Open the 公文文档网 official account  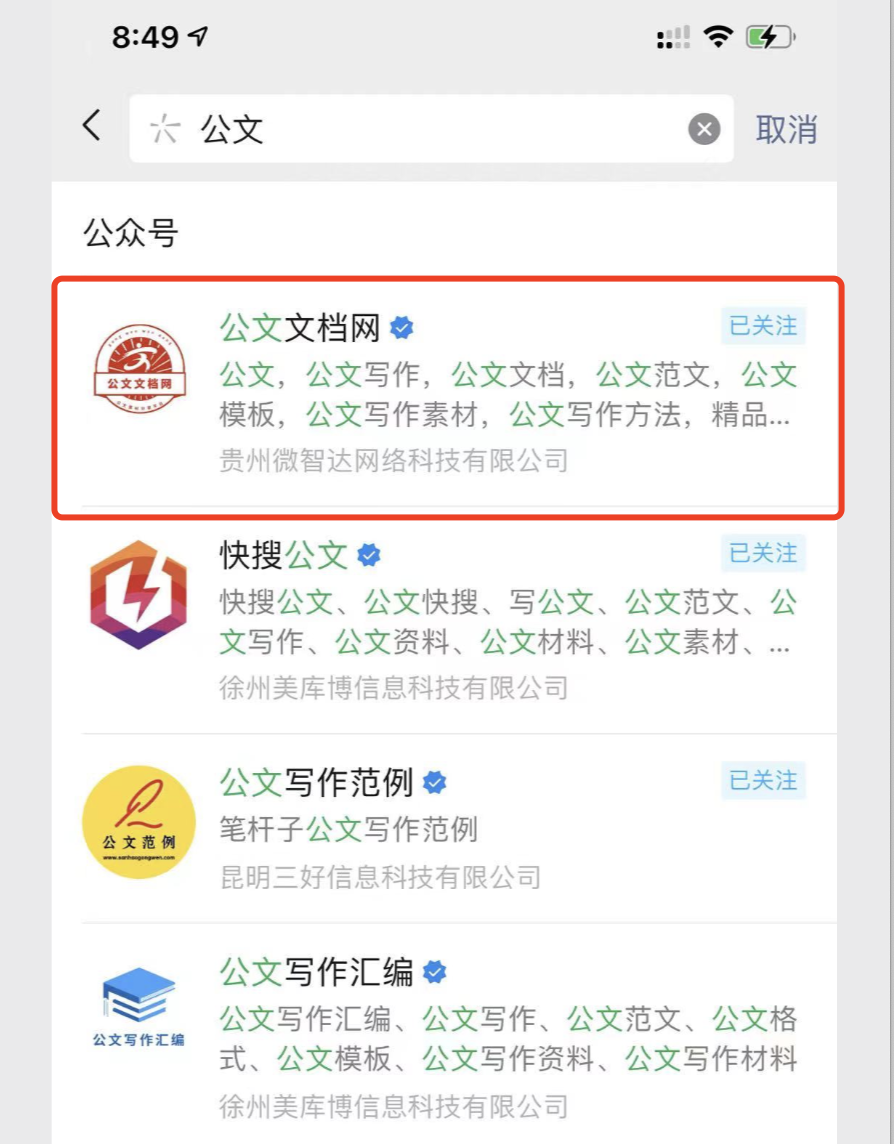445,398
